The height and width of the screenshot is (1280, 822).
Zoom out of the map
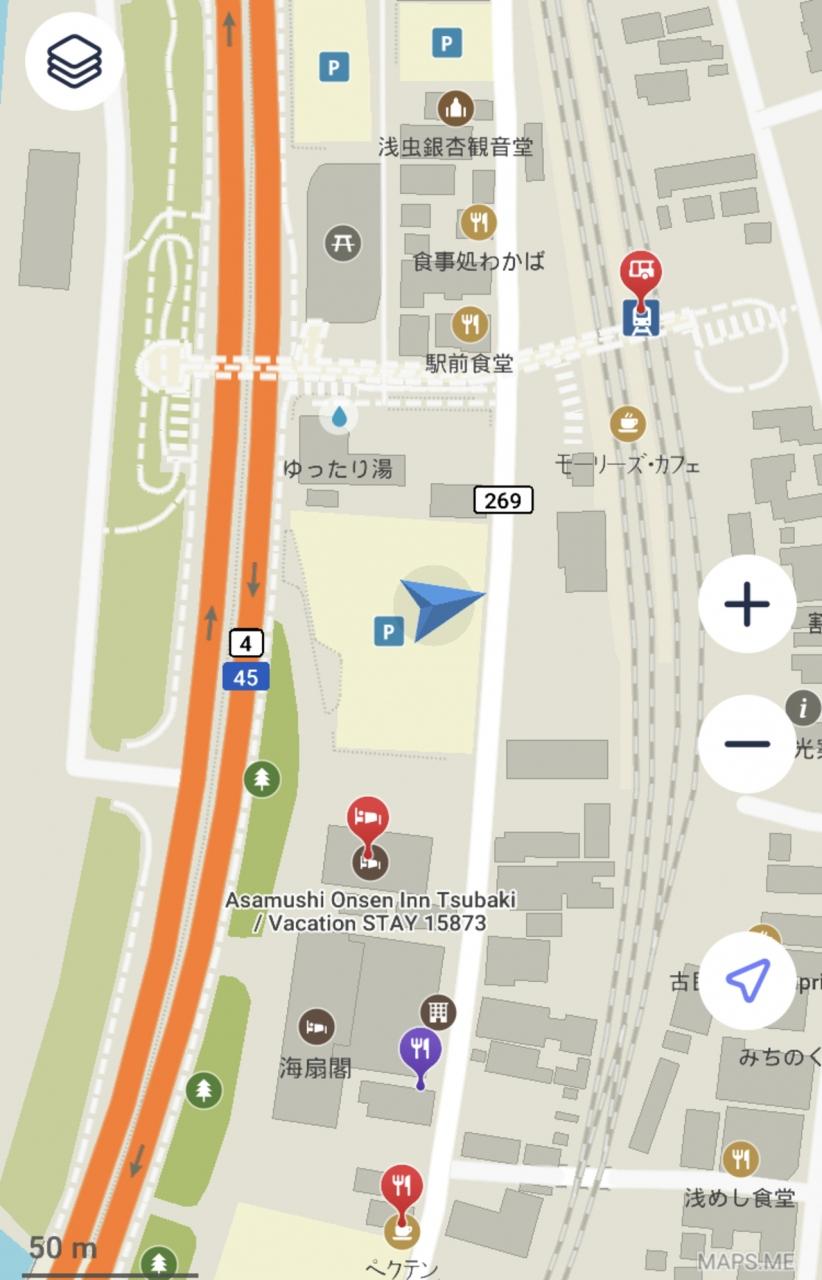pyautogui.click(x=747, y=744)
